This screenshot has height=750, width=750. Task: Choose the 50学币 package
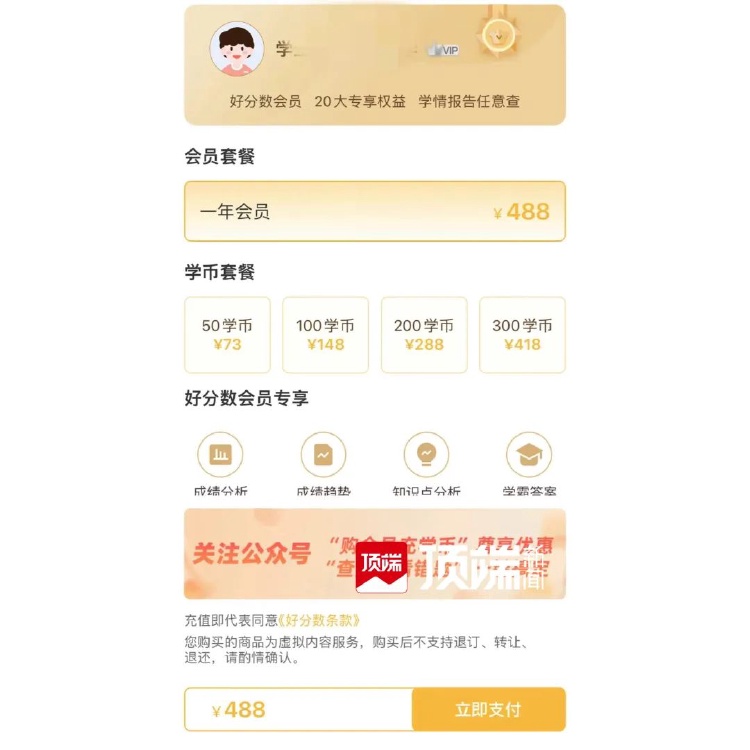click(x=227, y=335)
